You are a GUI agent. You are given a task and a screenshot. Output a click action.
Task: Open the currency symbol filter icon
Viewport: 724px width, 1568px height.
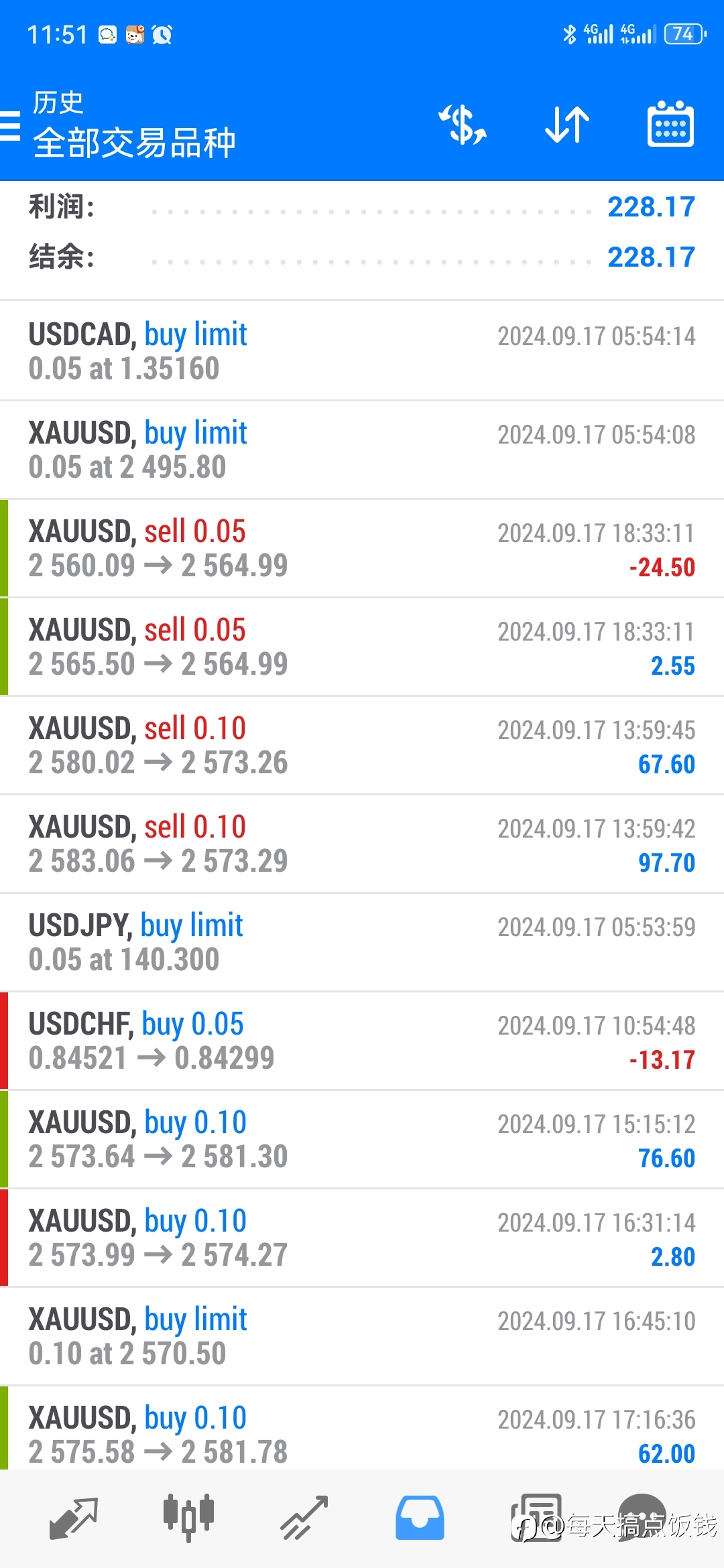pyautogui.click(x=463, y=125)
